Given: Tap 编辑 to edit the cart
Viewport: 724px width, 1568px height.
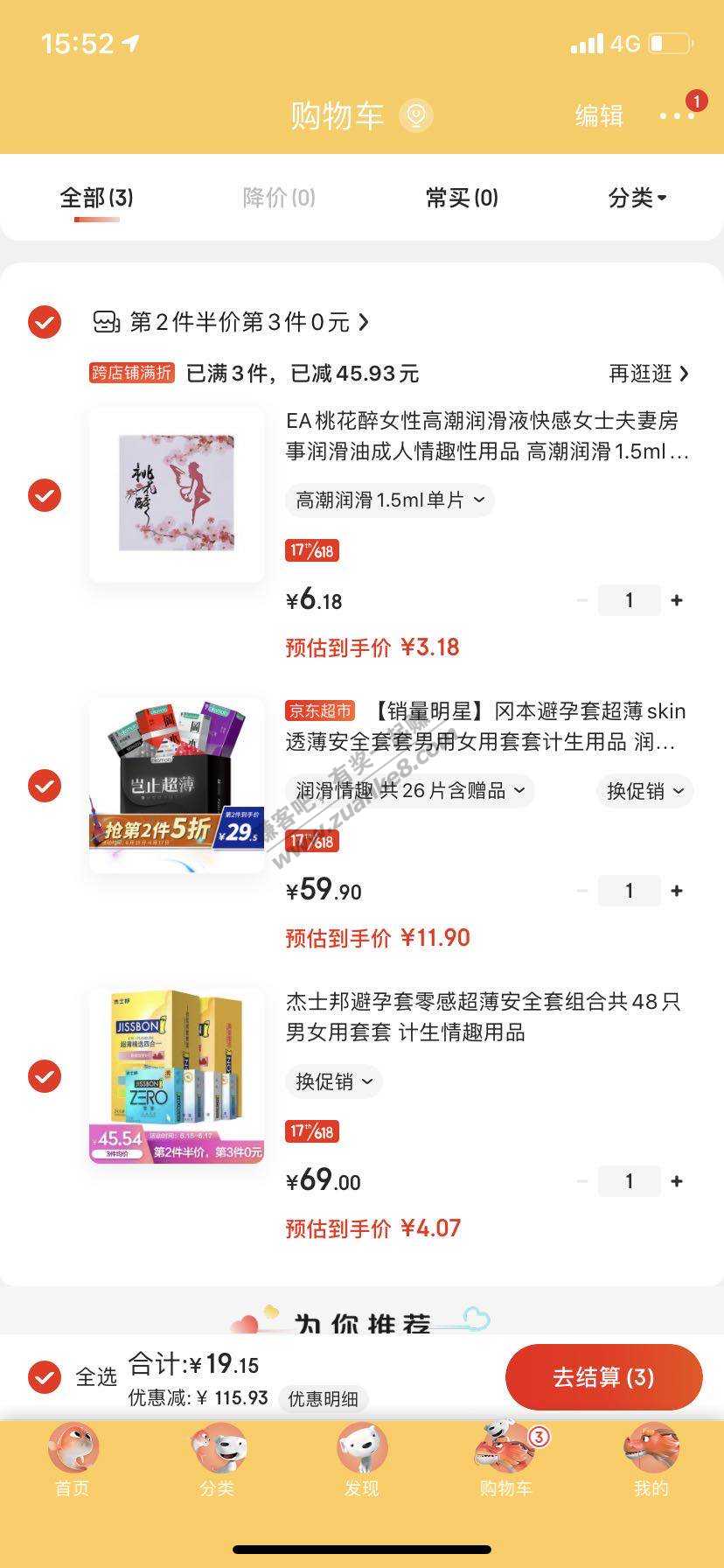Looking at the screenshot, I should click(x=599, y=115).
